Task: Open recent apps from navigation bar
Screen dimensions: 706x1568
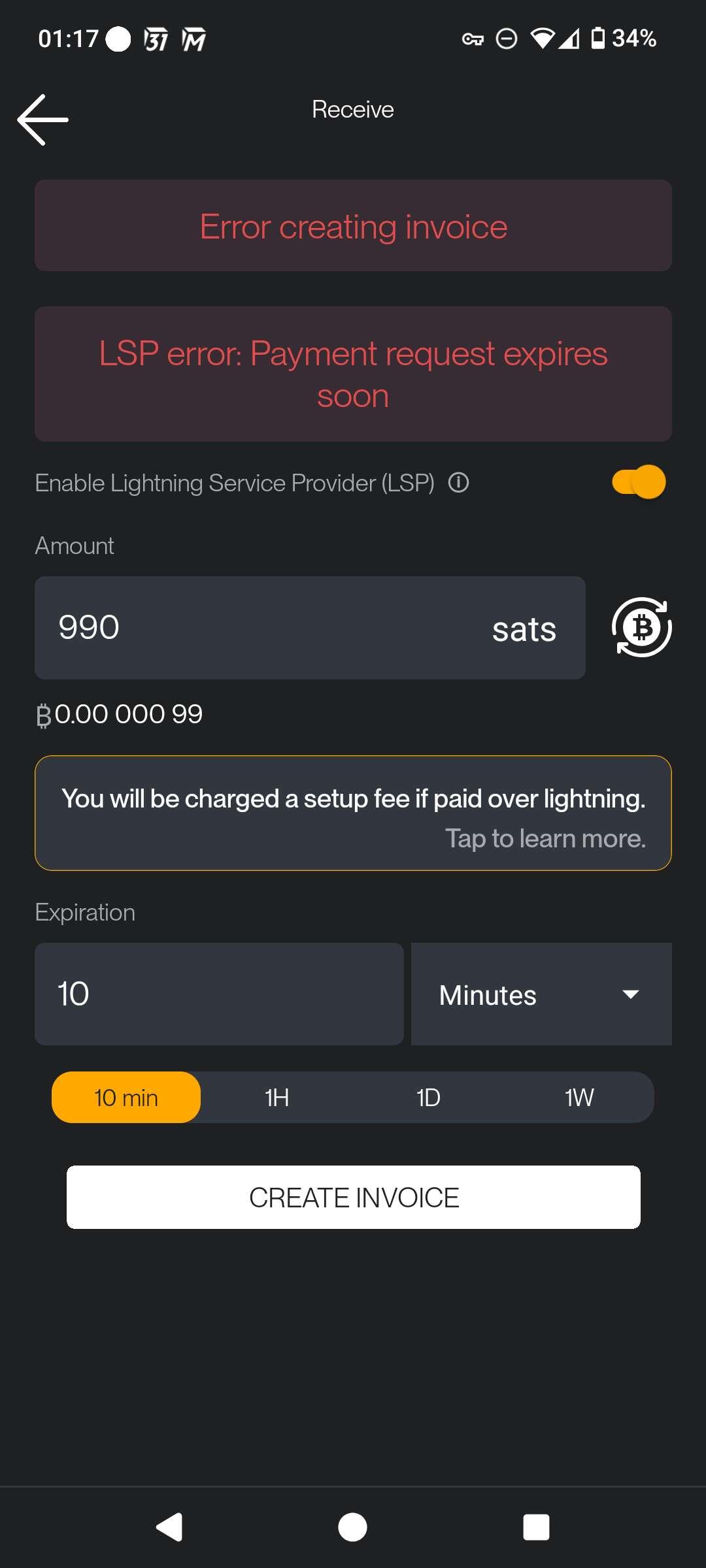Action: 536,1527
